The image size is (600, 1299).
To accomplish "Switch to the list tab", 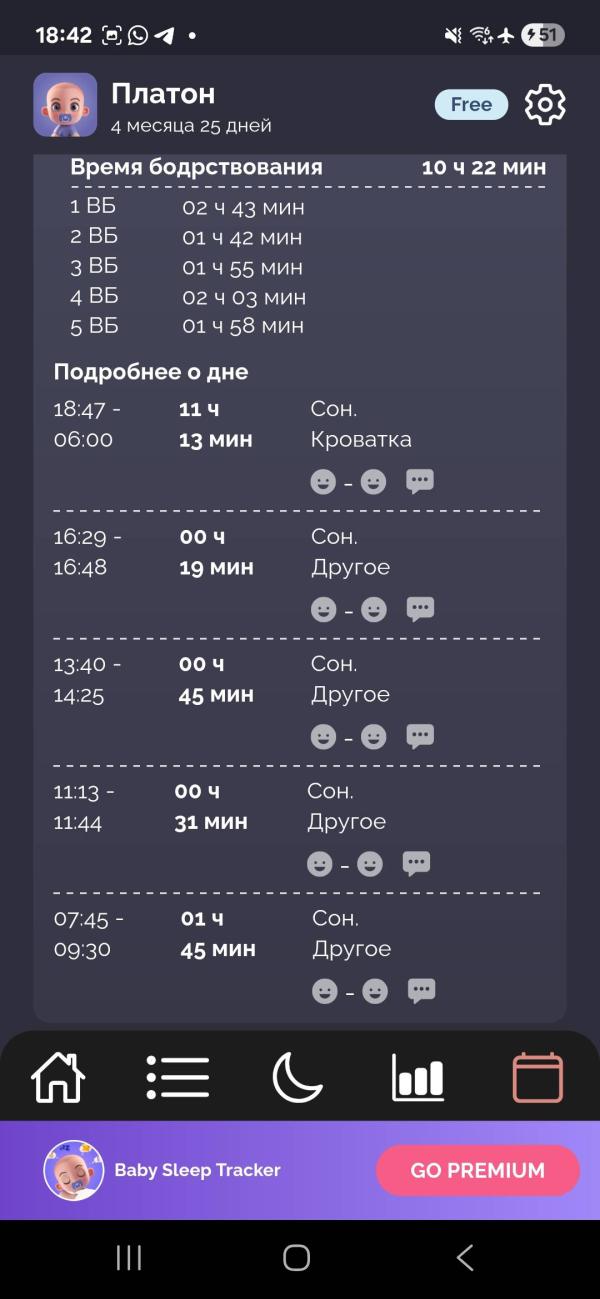I will click(x=178, y=1078).
